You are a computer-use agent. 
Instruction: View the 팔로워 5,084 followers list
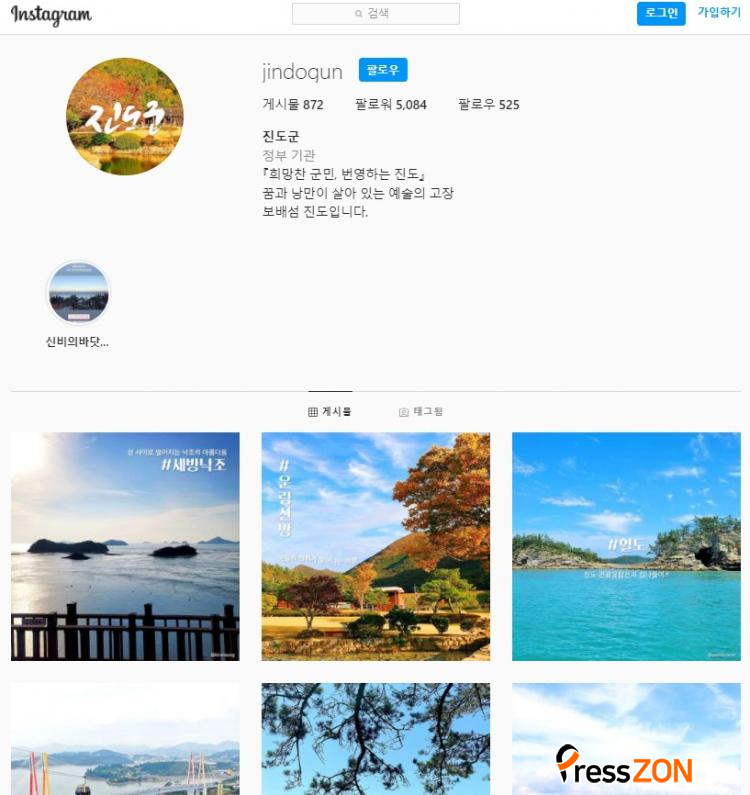tap(390, 104)
